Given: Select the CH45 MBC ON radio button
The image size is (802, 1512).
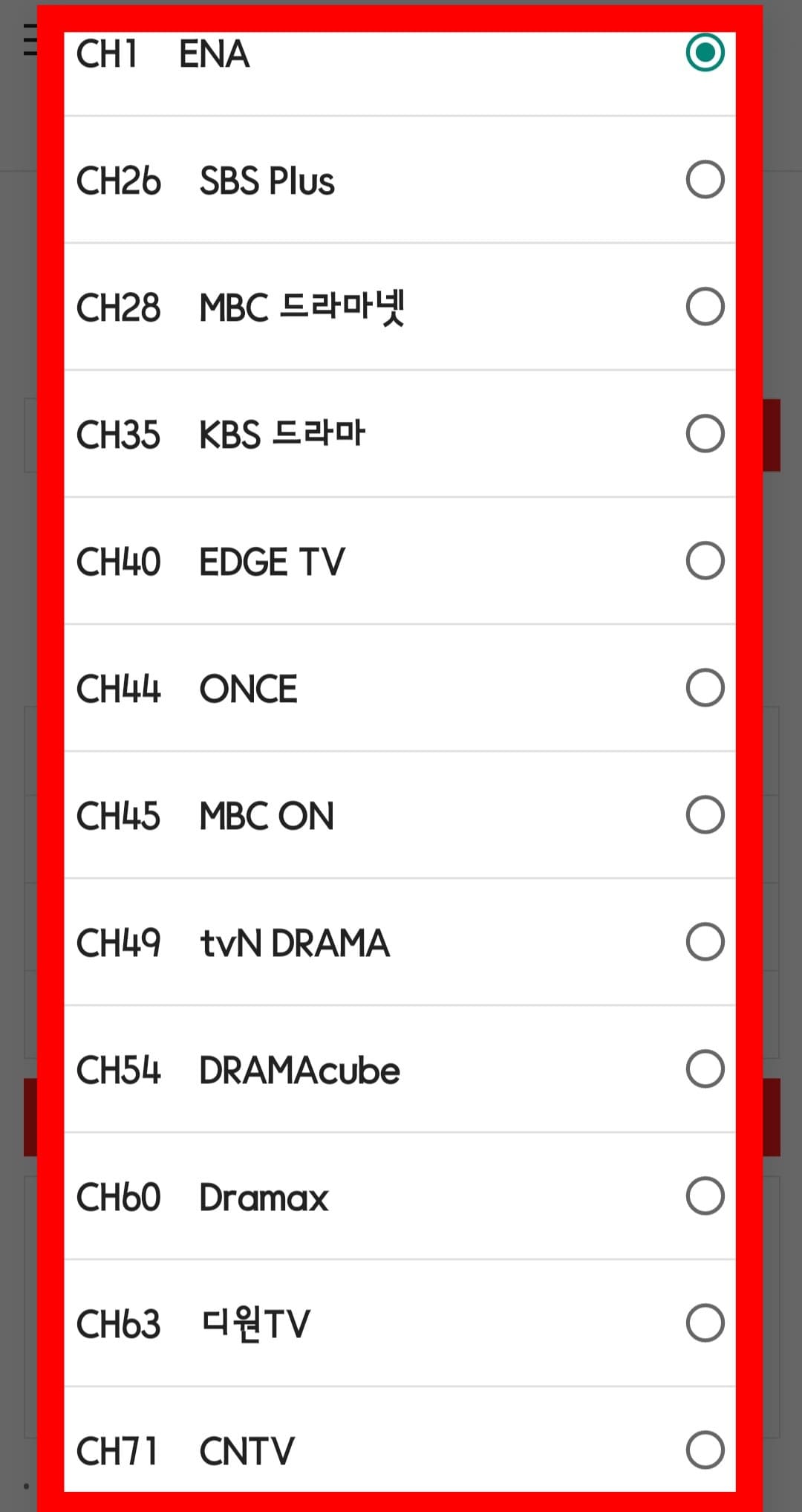Looking at the screenshot, I should (705, 815).
